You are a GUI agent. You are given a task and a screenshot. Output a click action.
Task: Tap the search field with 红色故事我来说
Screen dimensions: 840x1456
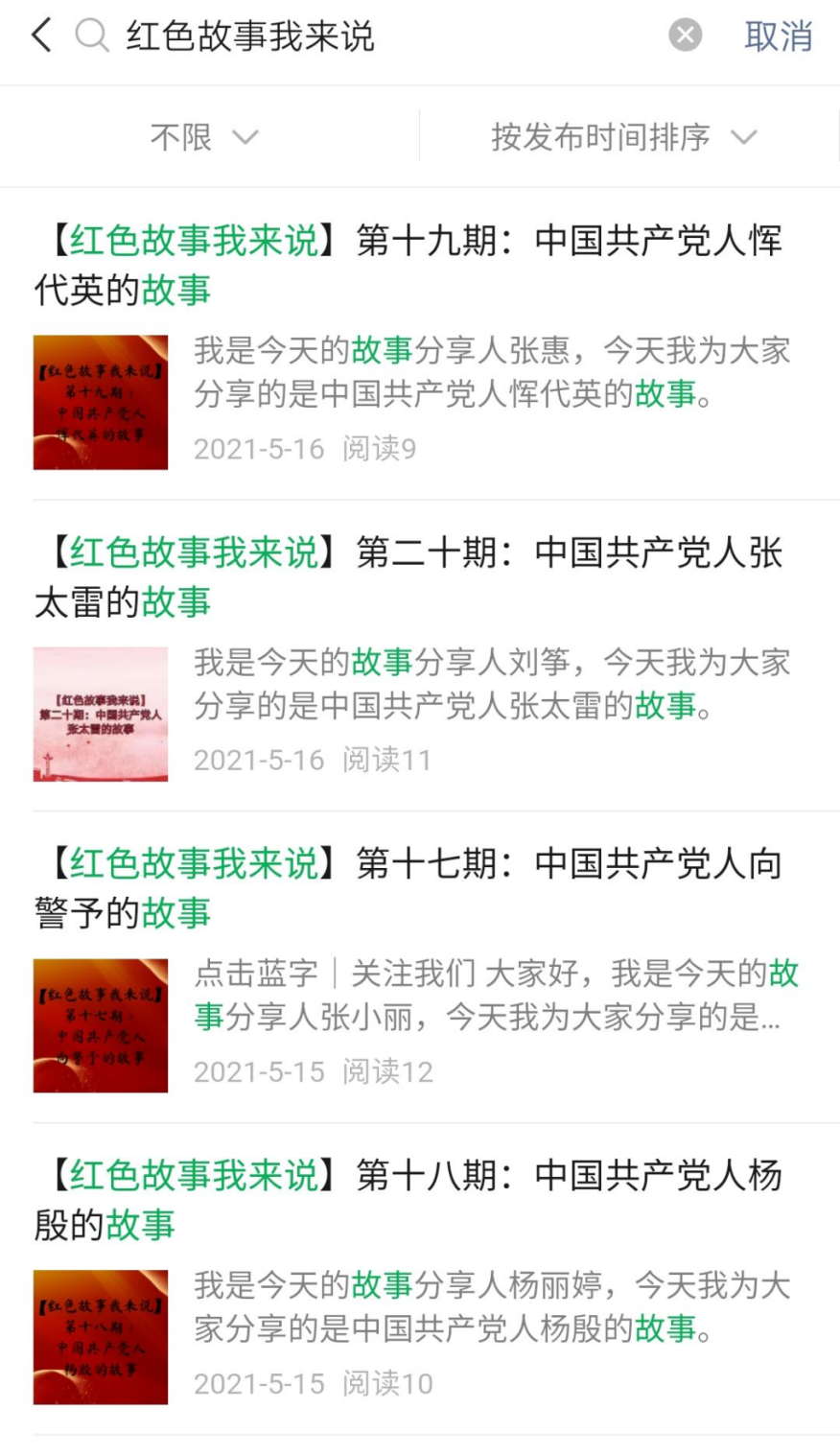pyautogui.click(x=384, y=36)
